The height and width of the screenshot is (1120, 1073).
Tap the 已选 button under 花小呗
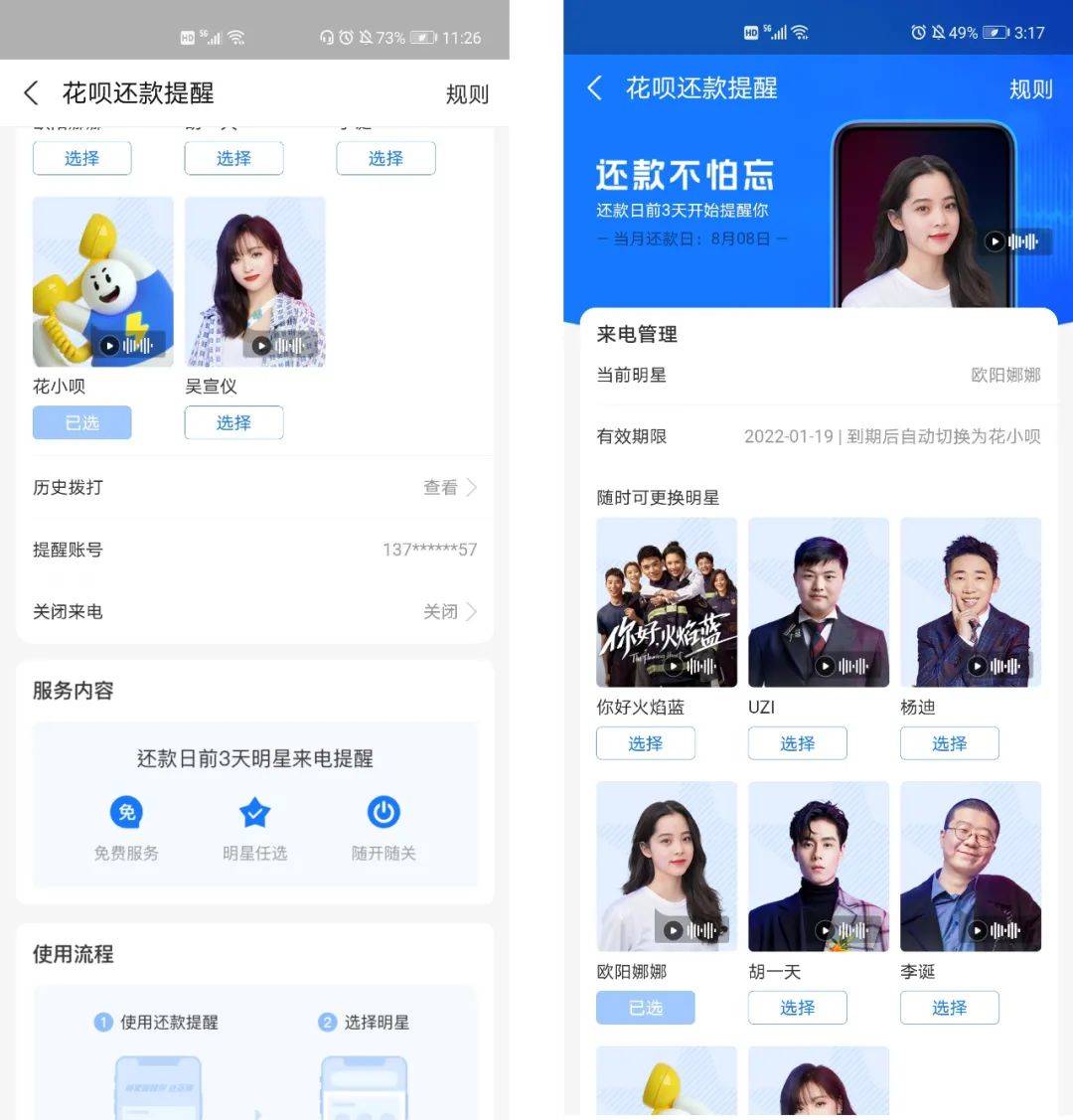[81, 422]
